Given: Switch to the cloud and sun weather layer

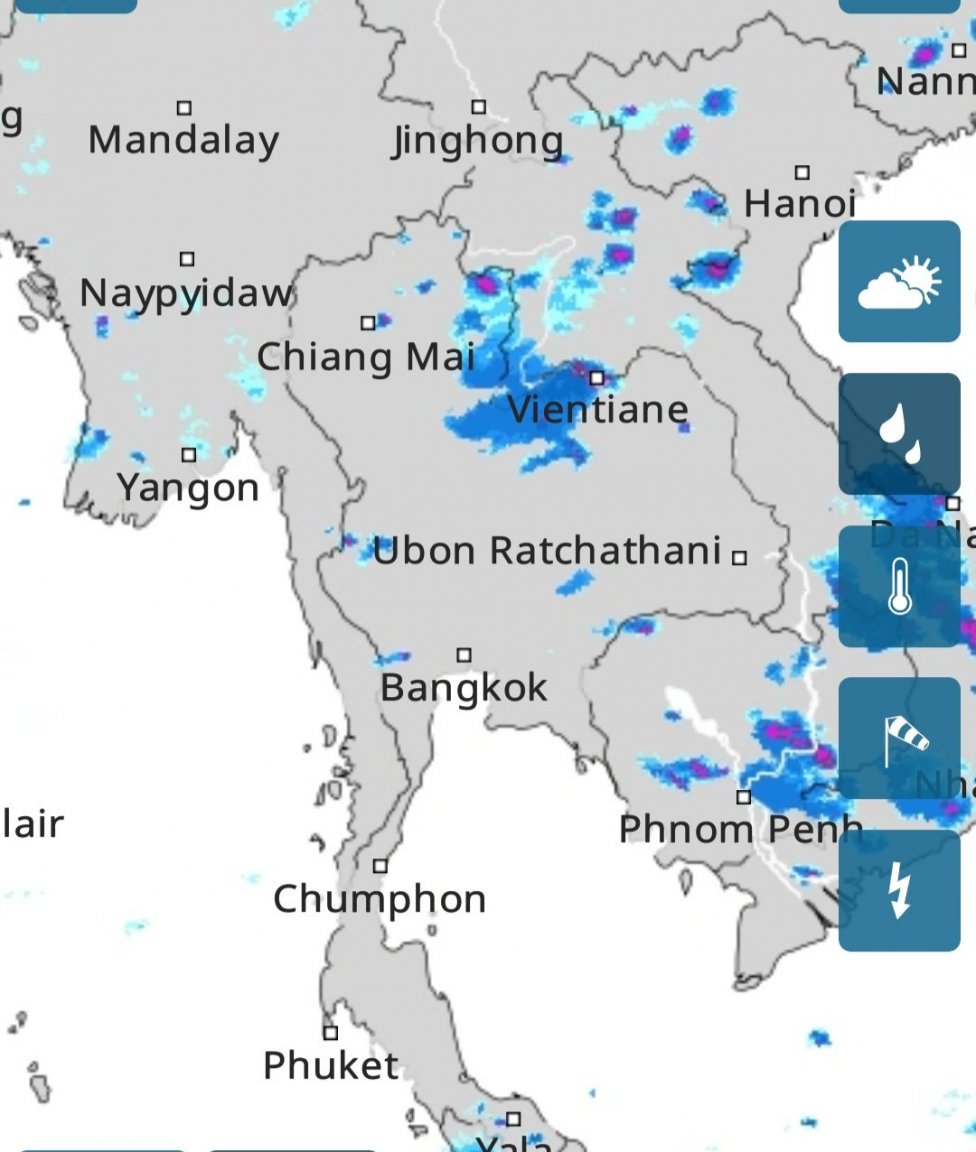Looking at the screenshot, I should [x=899, y=282].
